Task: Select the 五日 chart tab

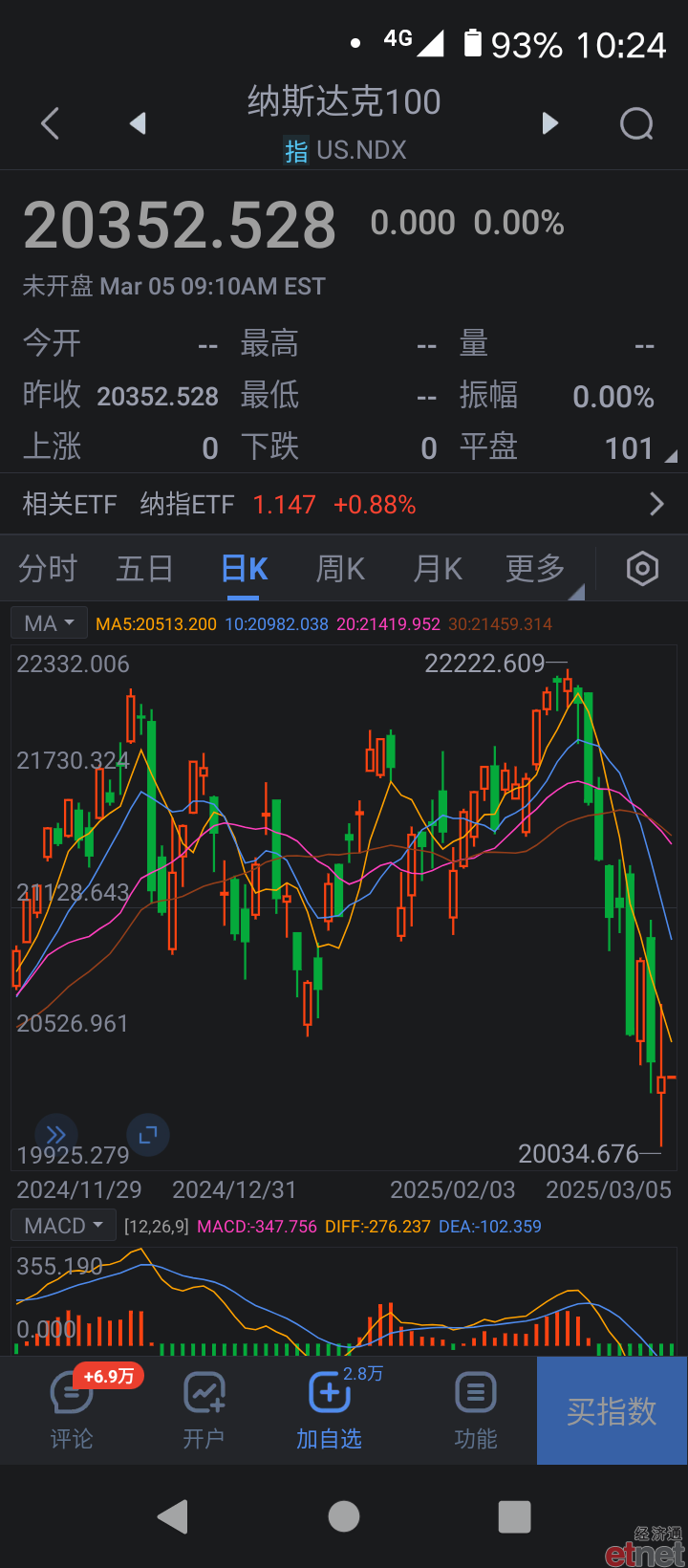Action: click(144, 569)
